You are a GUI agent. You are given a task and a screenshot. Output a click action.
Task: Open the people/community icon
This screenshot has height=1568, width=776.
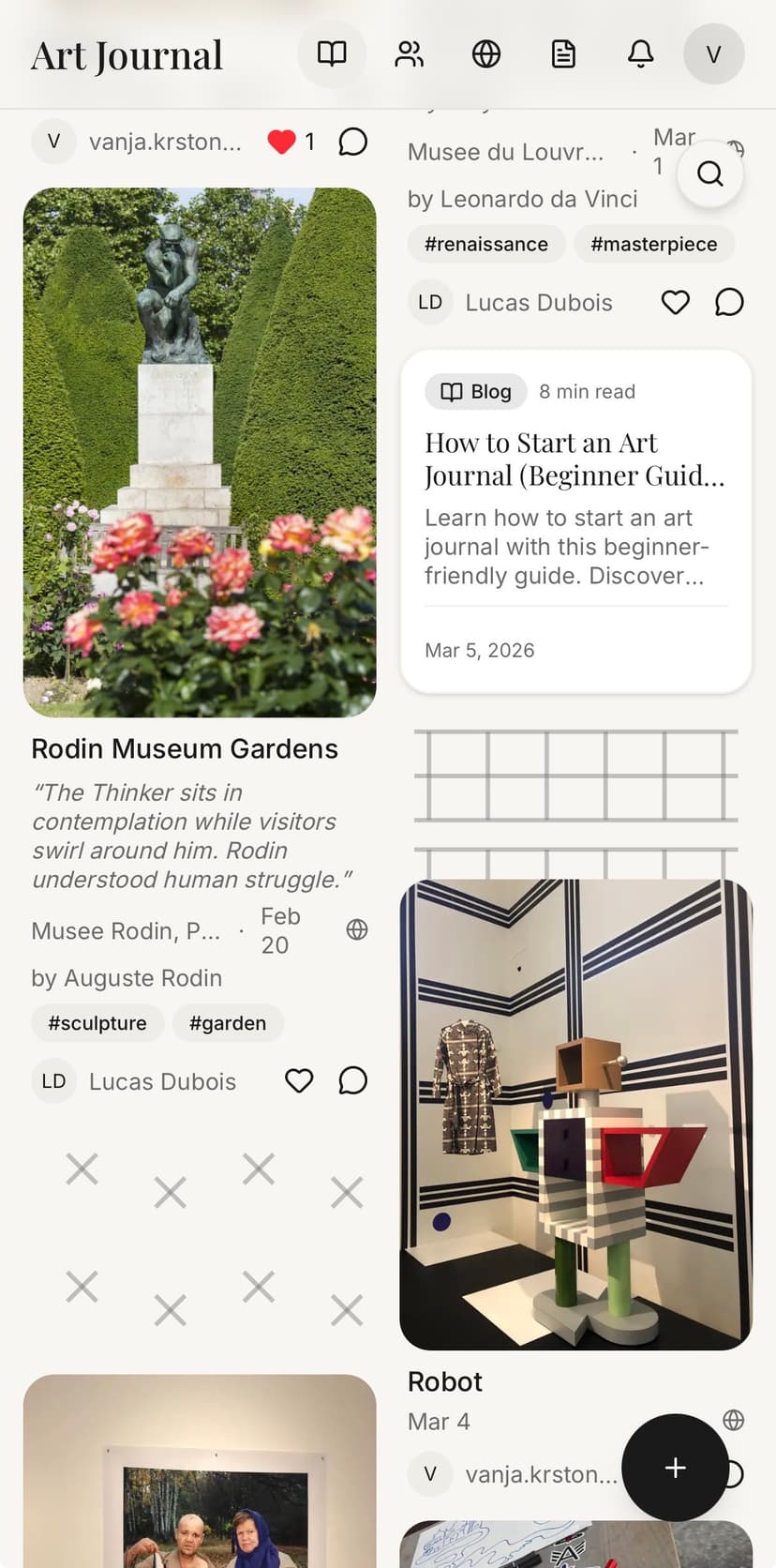pyautogui.click(x=409, y=54)
